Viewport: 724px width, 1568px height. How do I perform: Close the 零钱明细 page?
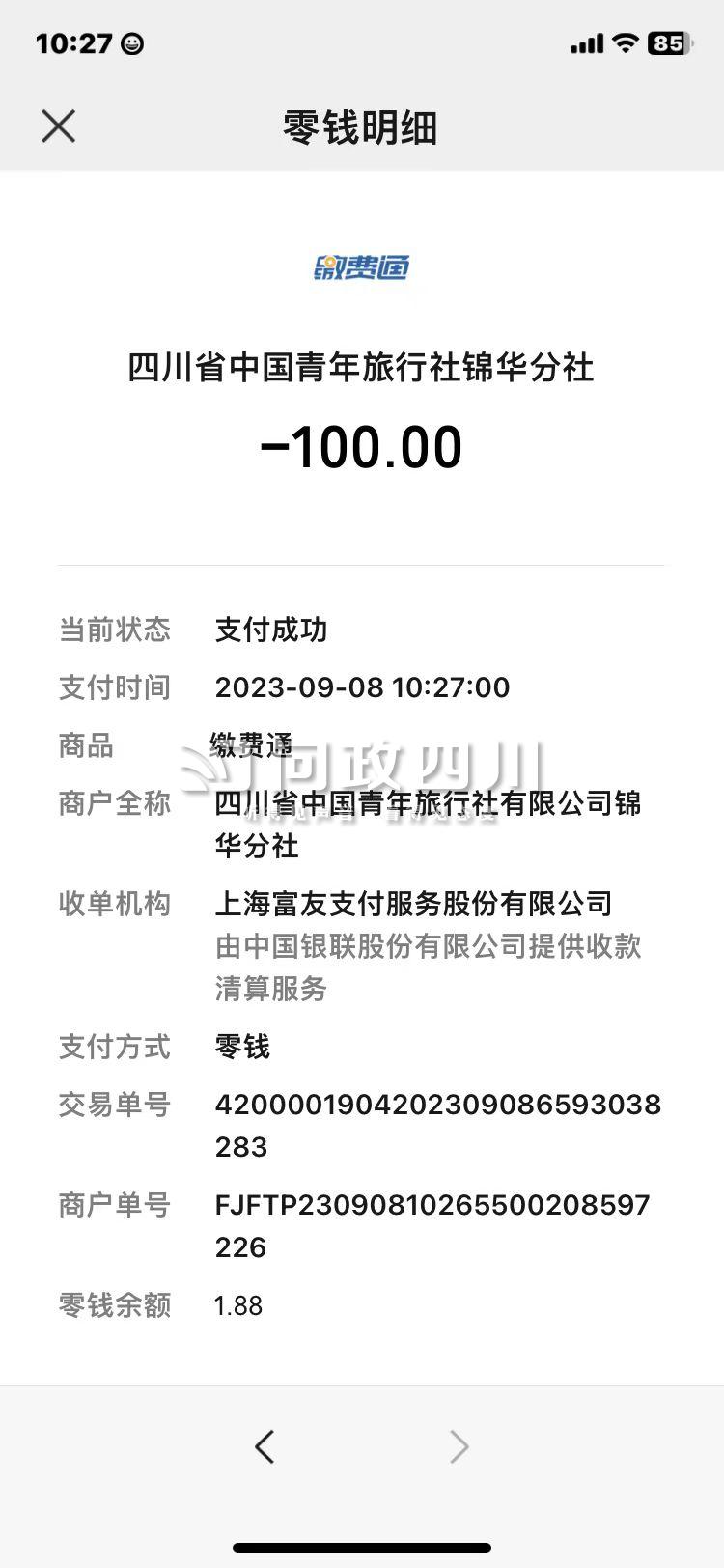(59, 126)
